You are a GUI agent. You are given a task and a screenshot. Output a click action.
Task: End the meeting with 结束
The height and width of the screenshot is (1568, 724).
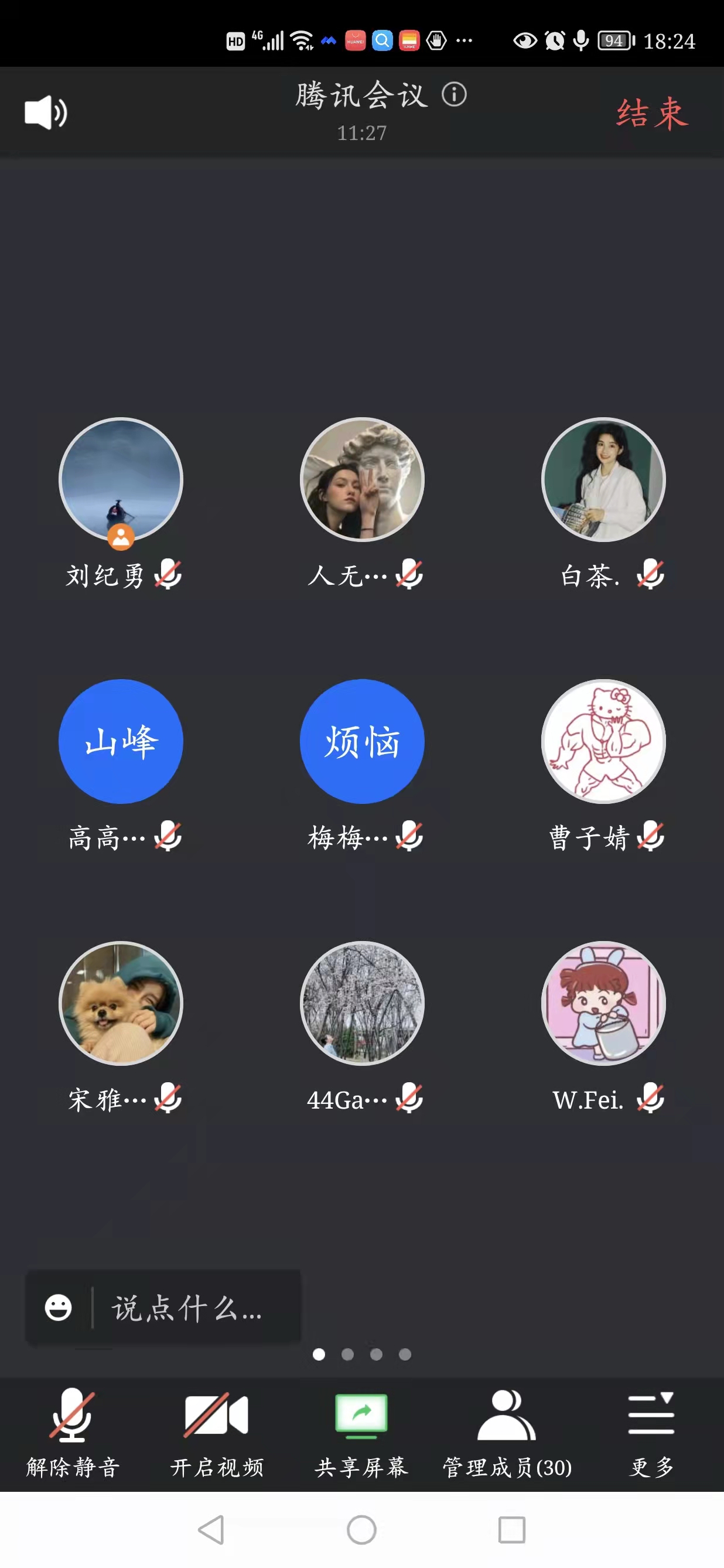click(651, 113)
